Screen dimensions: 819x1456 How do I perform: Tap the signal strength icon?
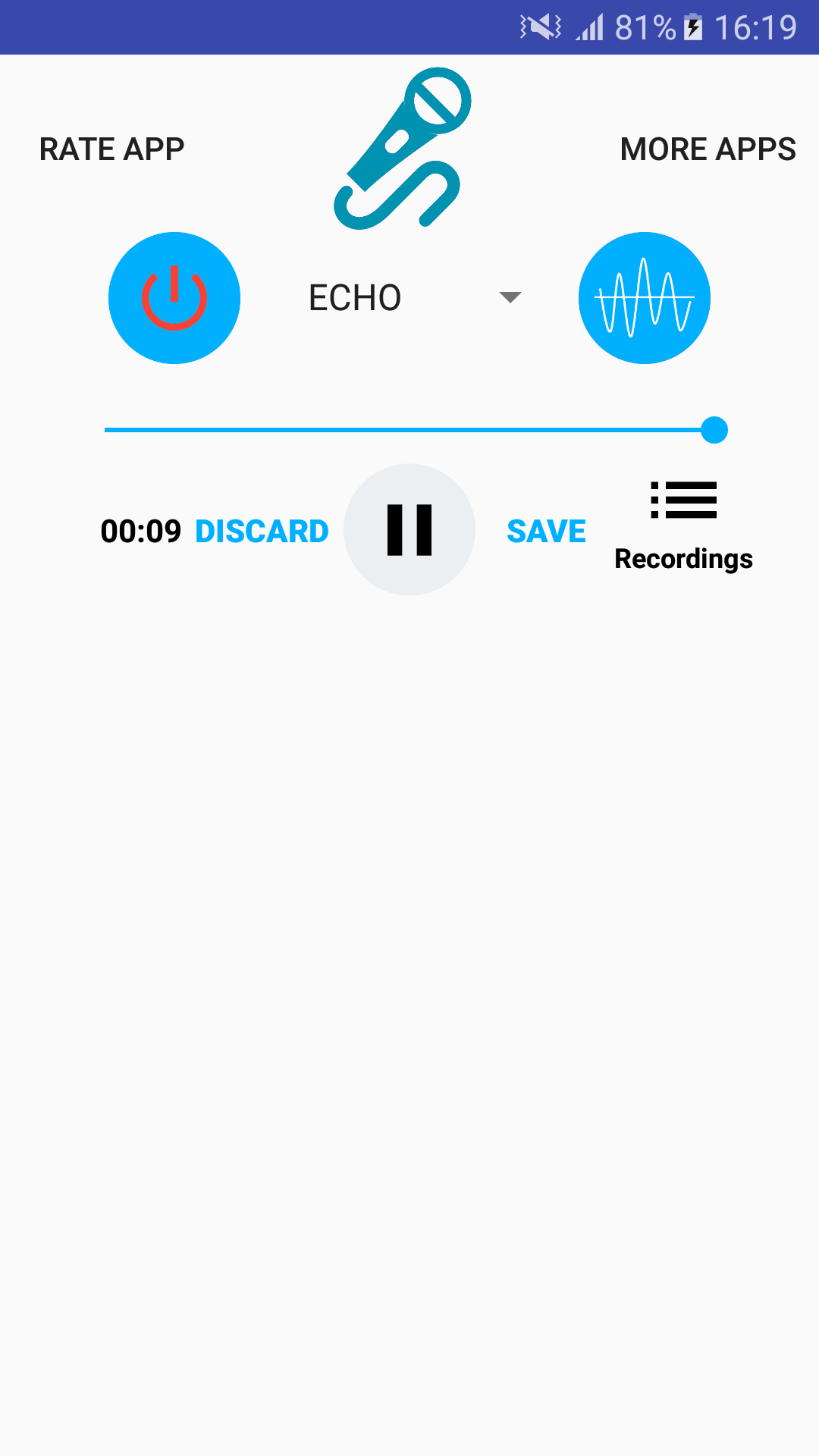click(591, 25)
